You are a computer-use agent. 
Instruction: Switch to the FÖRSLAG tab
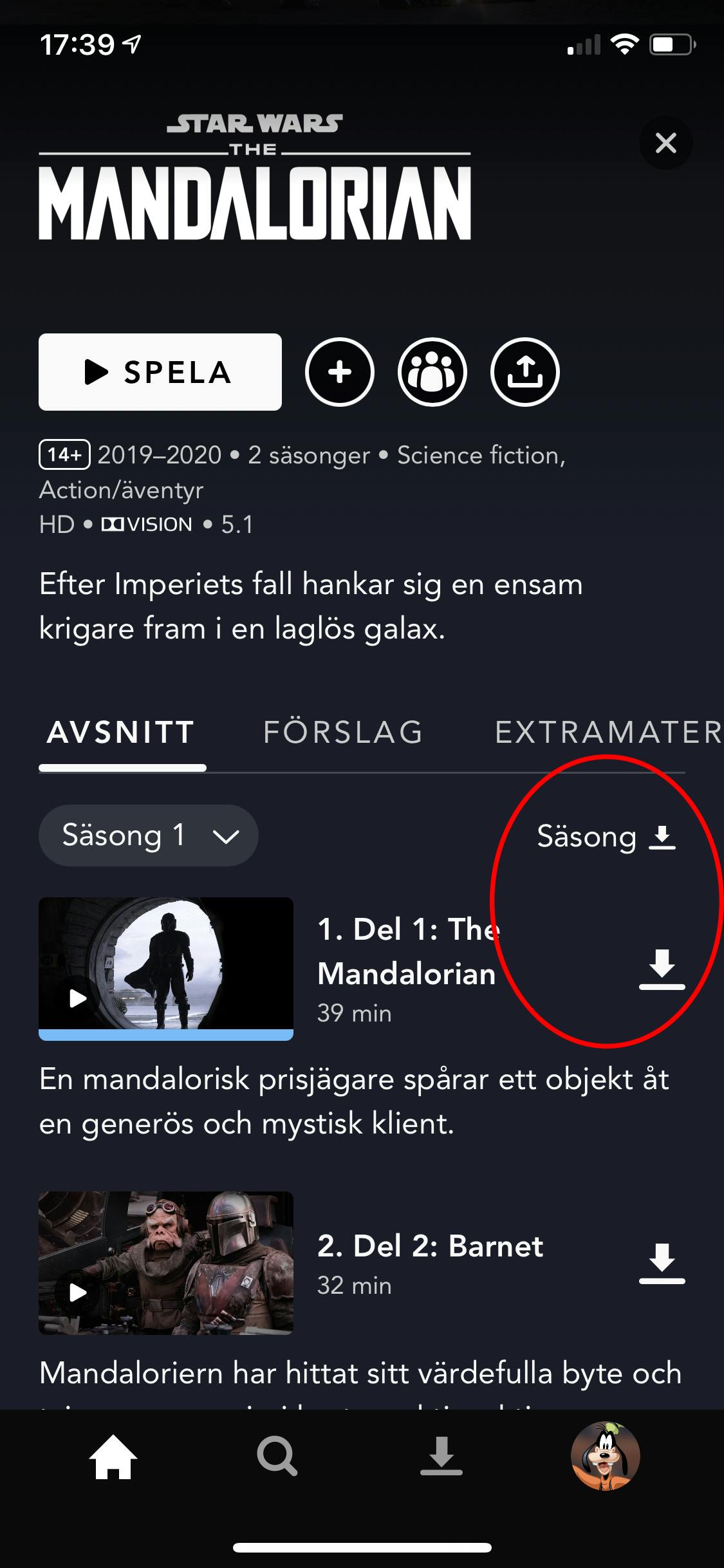343,733
